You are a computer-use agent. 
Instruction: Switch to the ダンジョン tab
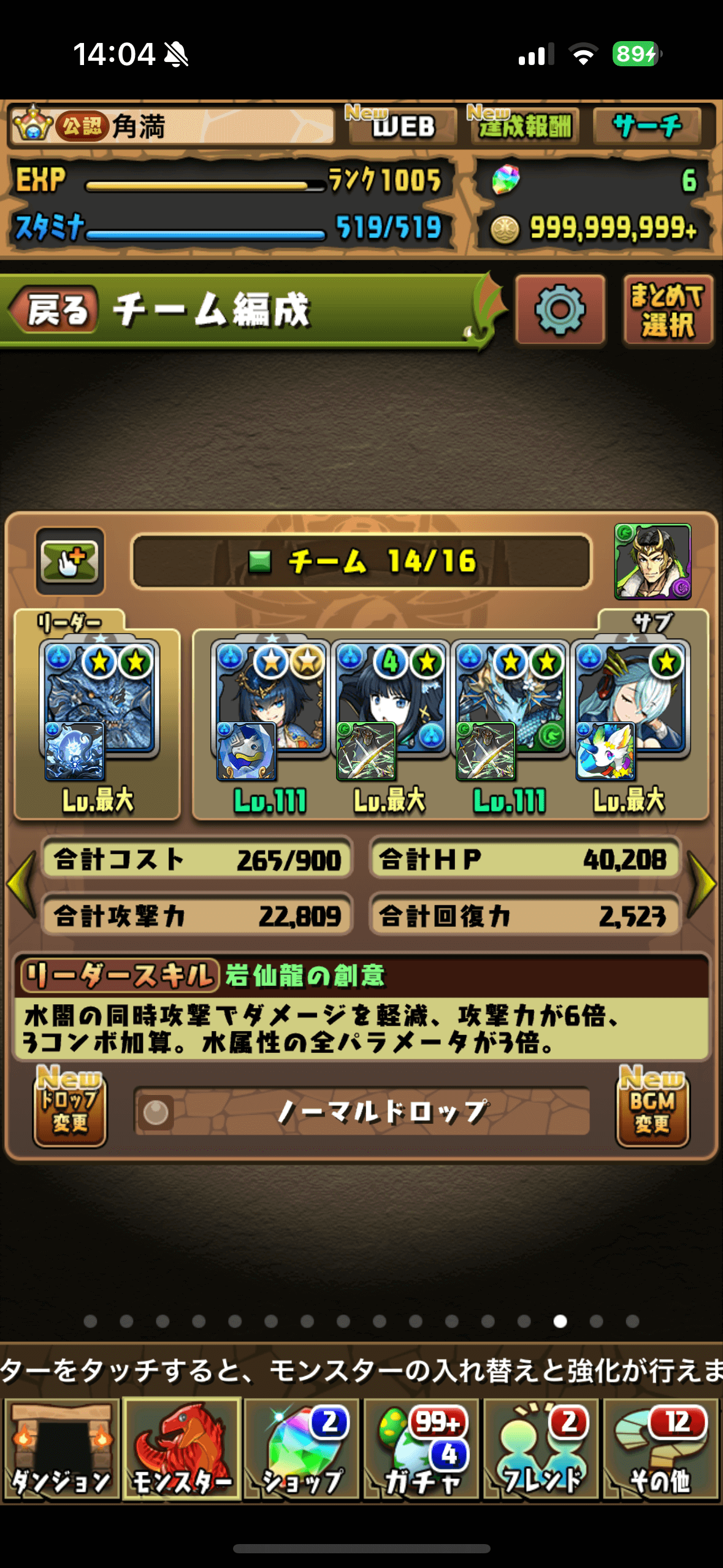coord(61,1449)
